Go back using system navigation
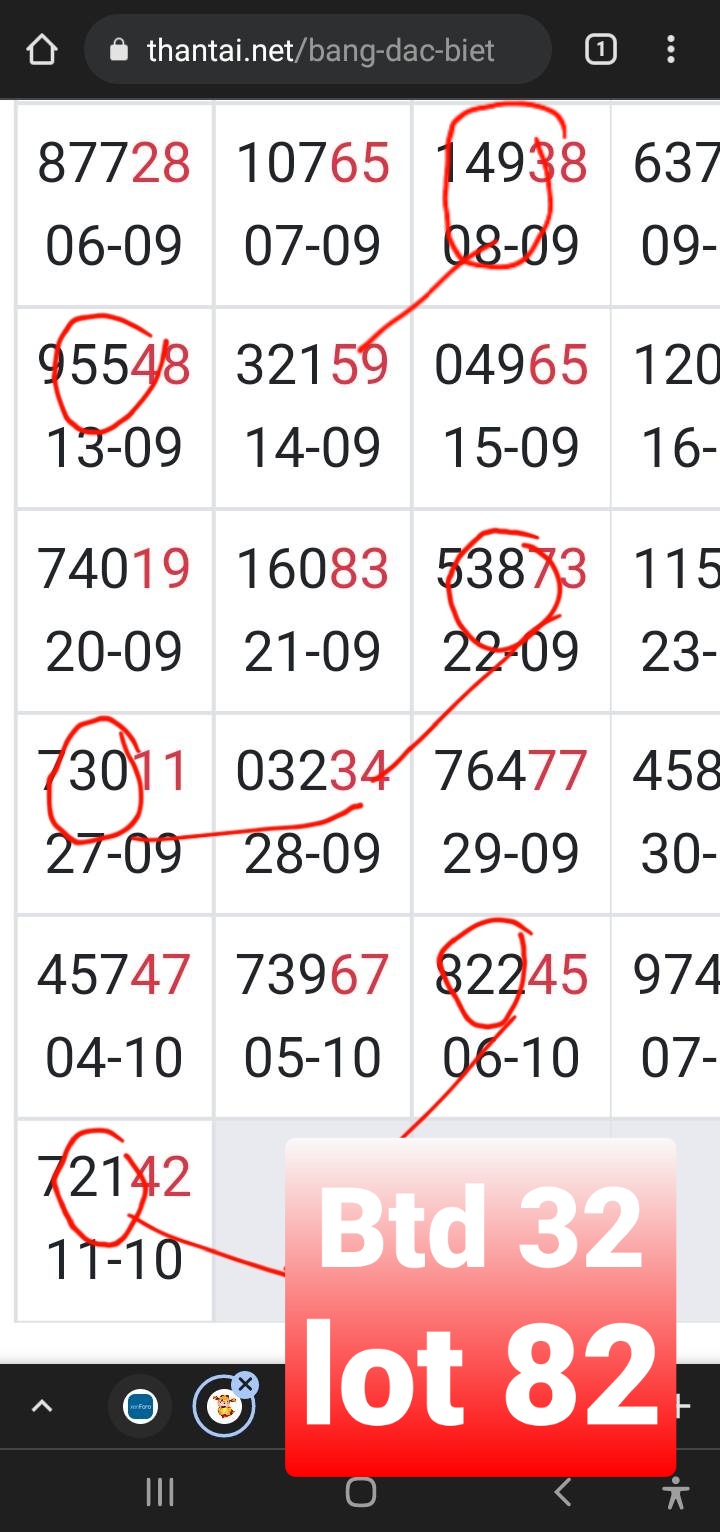Screen dimensions: 720x1532 tap(562, 1493)
